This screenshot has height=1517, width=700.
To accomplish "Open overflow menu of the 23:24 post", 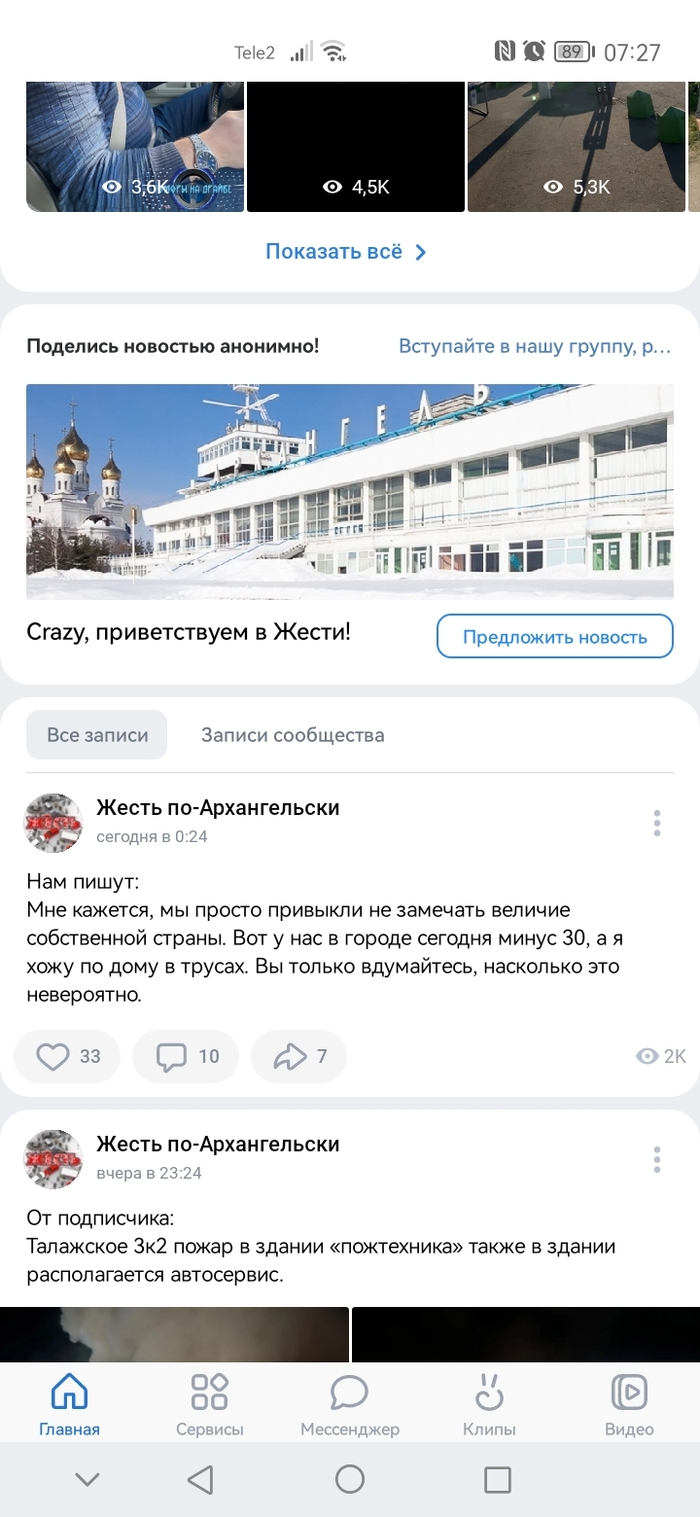I will 656,1159.
